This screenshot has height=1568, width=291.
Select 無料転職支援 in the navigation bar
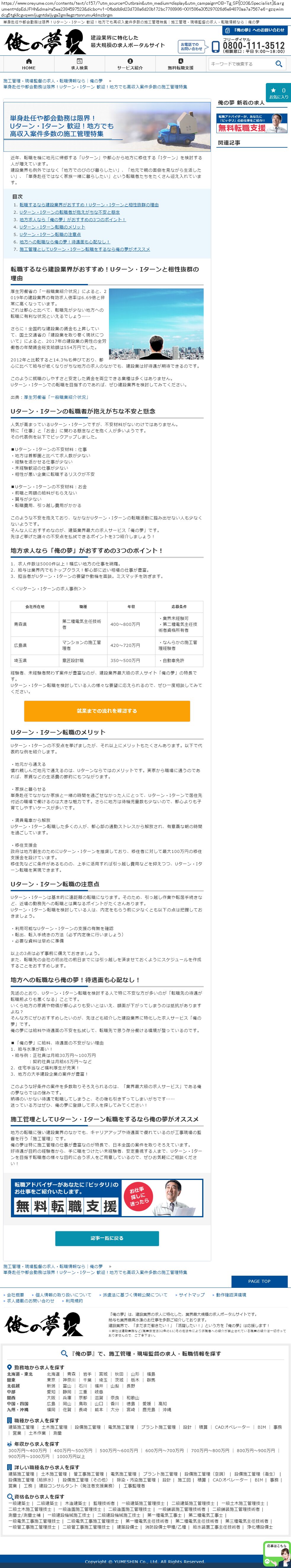(x=181, y=64)
